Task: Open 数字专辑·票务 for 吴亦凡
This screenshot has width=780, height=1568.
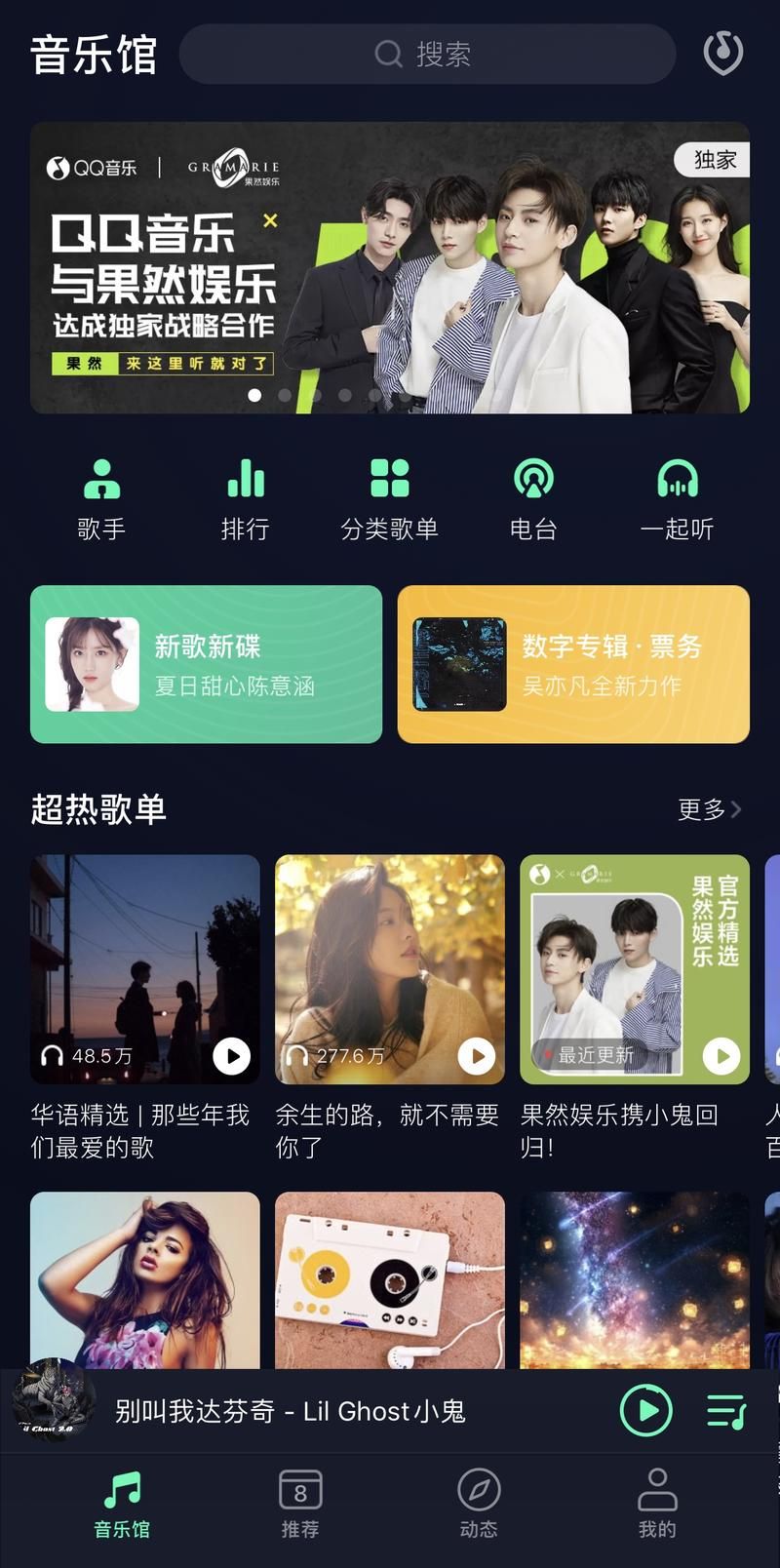Action: point(573,664)
